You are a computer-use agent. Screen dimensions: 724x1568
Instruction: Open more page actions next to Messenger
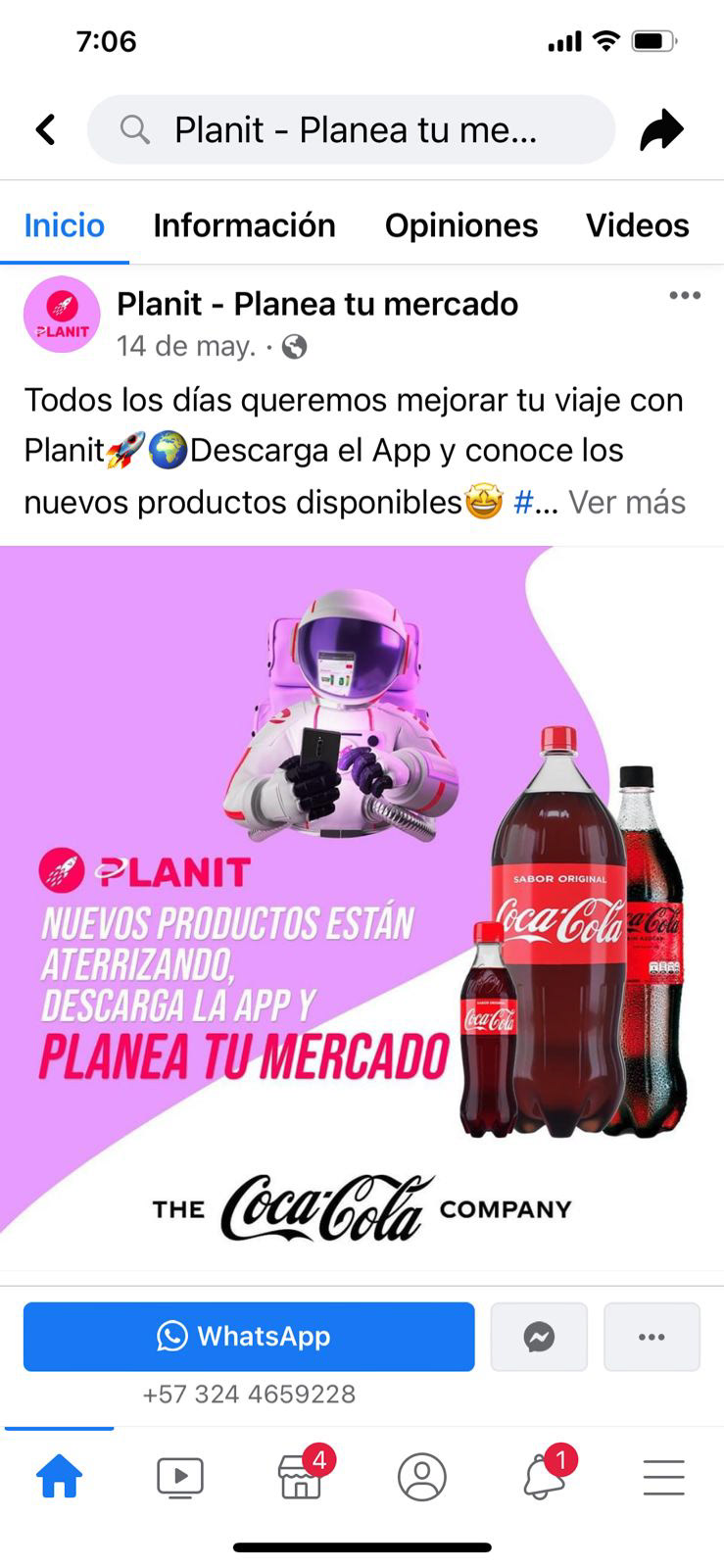coord(652,1336)
